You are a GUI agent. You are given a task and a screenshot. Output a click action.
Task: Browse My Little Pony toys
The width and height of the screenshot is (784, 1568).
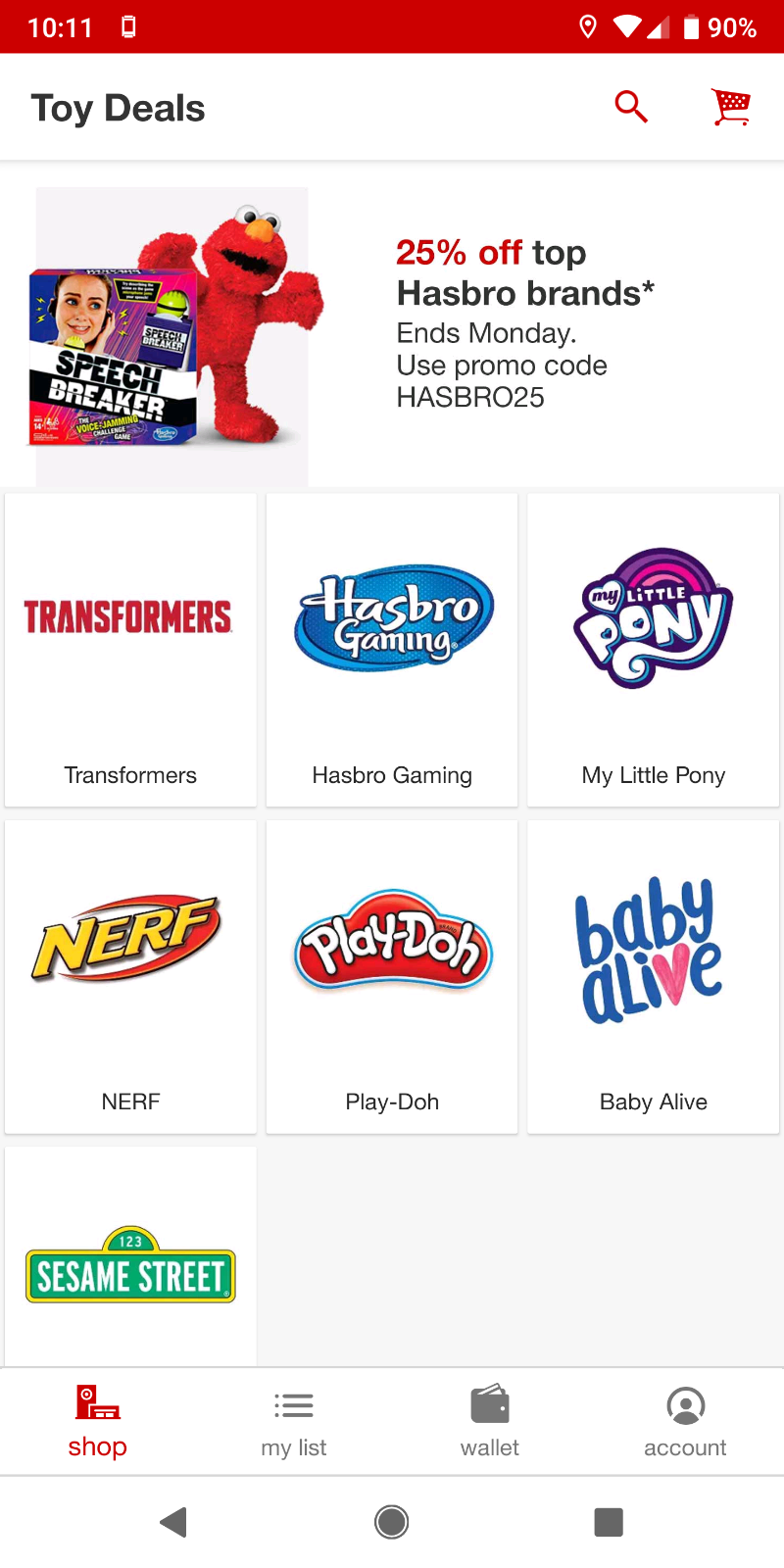(x=654, y=650)
